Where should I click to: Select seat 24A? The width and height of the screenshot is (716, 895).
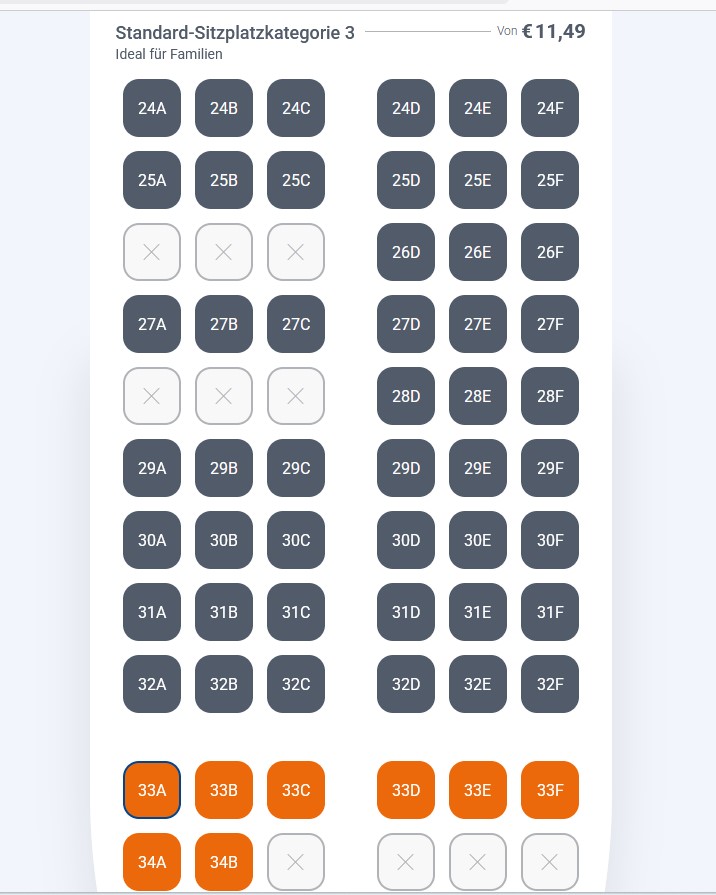(x=152, y=108)
